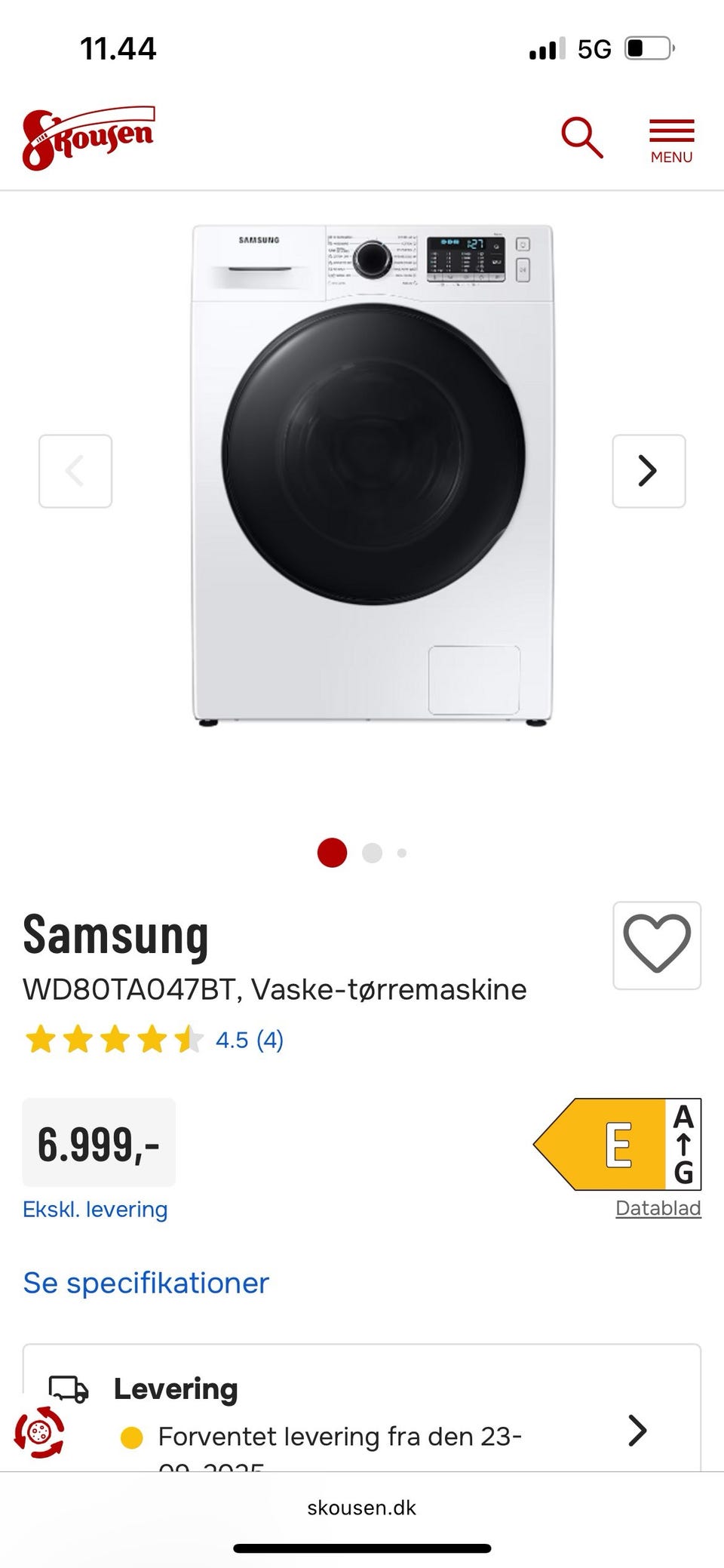Add the Samsung washer to favorites

click(x=656, y=945)
